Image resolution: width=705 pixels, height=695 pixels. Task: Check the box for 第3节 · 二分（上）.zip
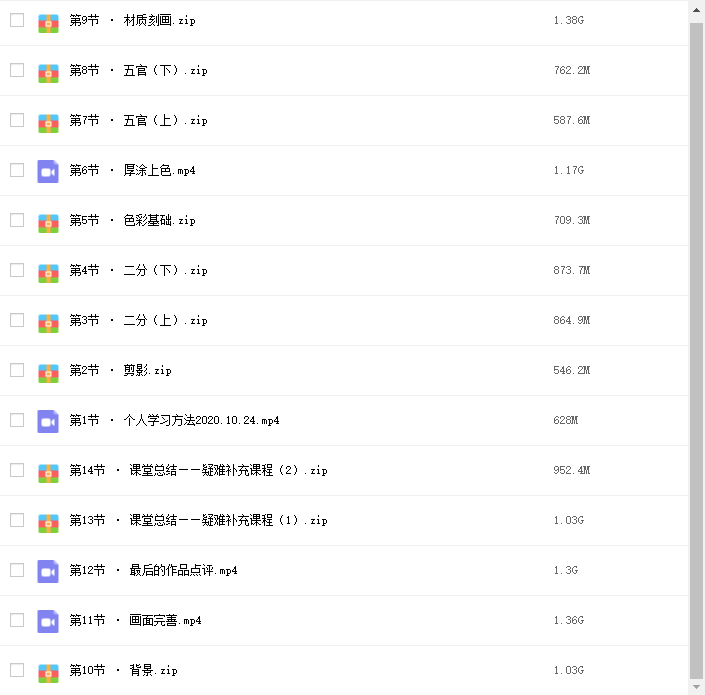[x=17, y=320]
